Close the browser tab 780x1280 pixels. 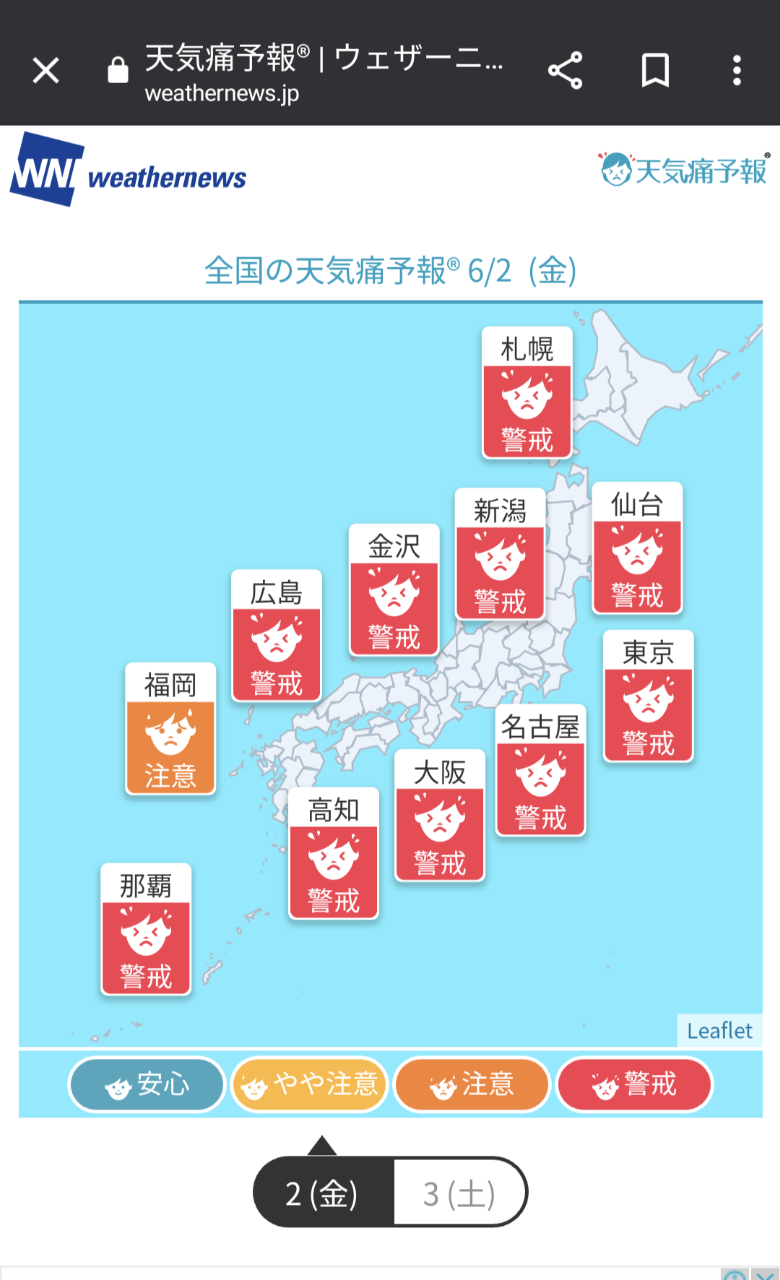pyautogui.click(x=46, y=70)
